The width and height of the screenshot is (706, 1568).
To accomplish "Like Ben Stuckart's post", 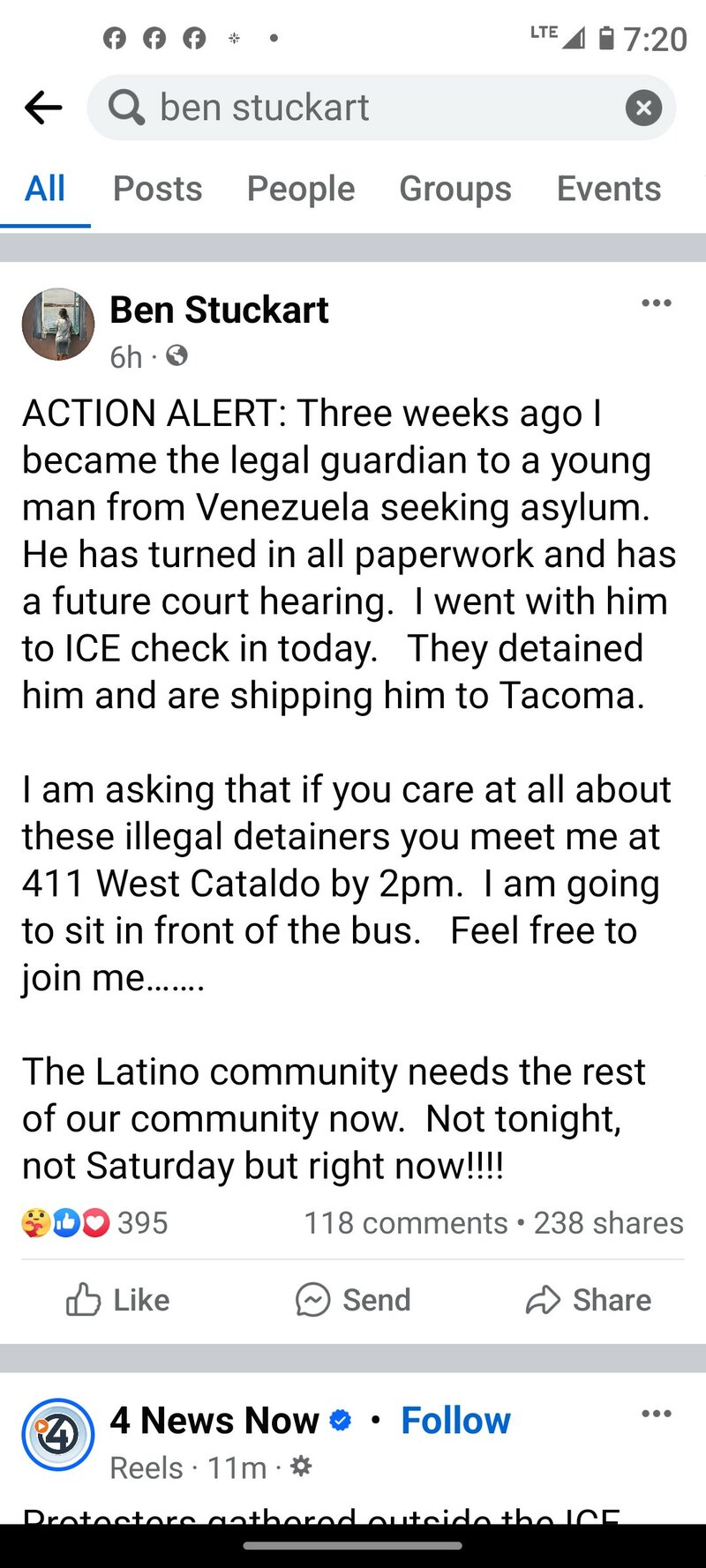I will [118, 1300].
